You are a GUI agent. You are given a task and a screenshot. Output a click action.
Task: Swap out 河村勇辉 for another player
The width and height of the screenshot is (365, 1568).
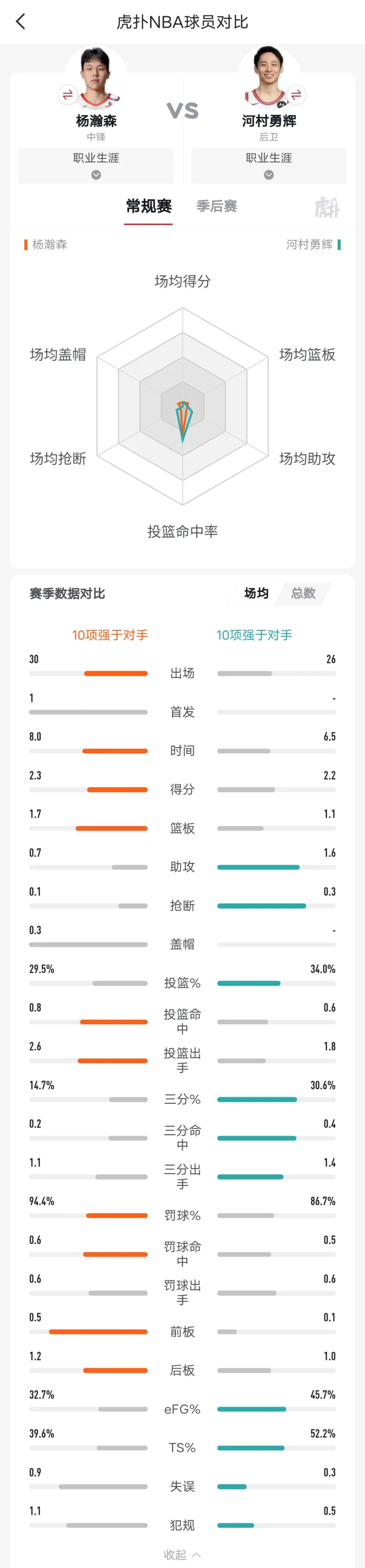(296, 94)
